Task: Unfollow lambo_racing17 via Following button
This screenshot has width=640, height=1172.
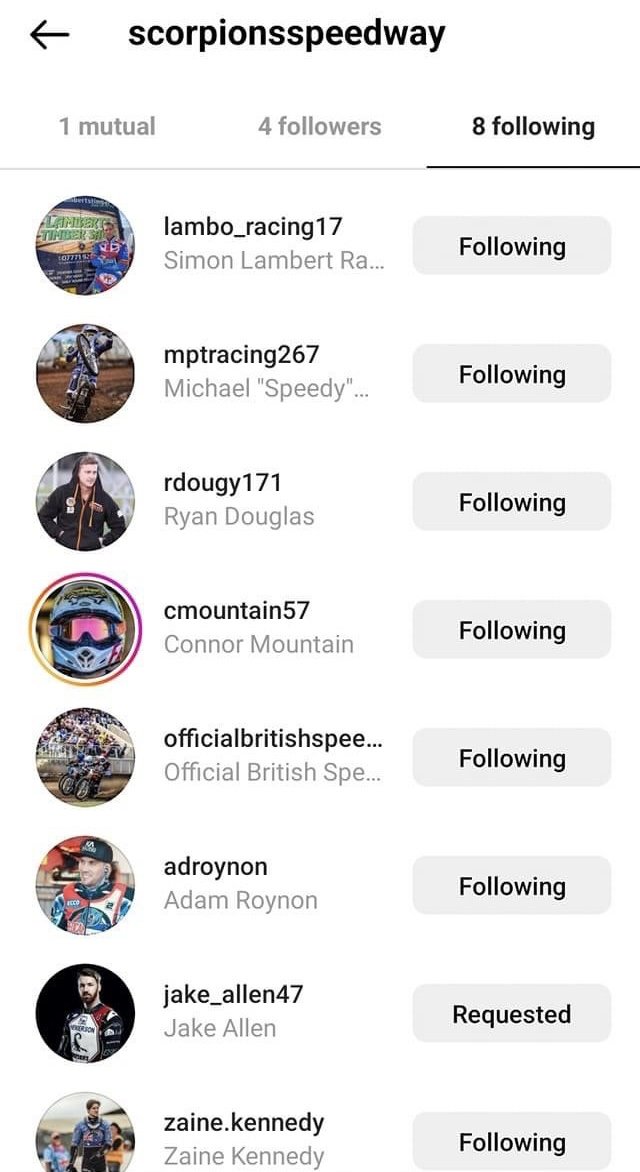Action: tap(512, 246)
